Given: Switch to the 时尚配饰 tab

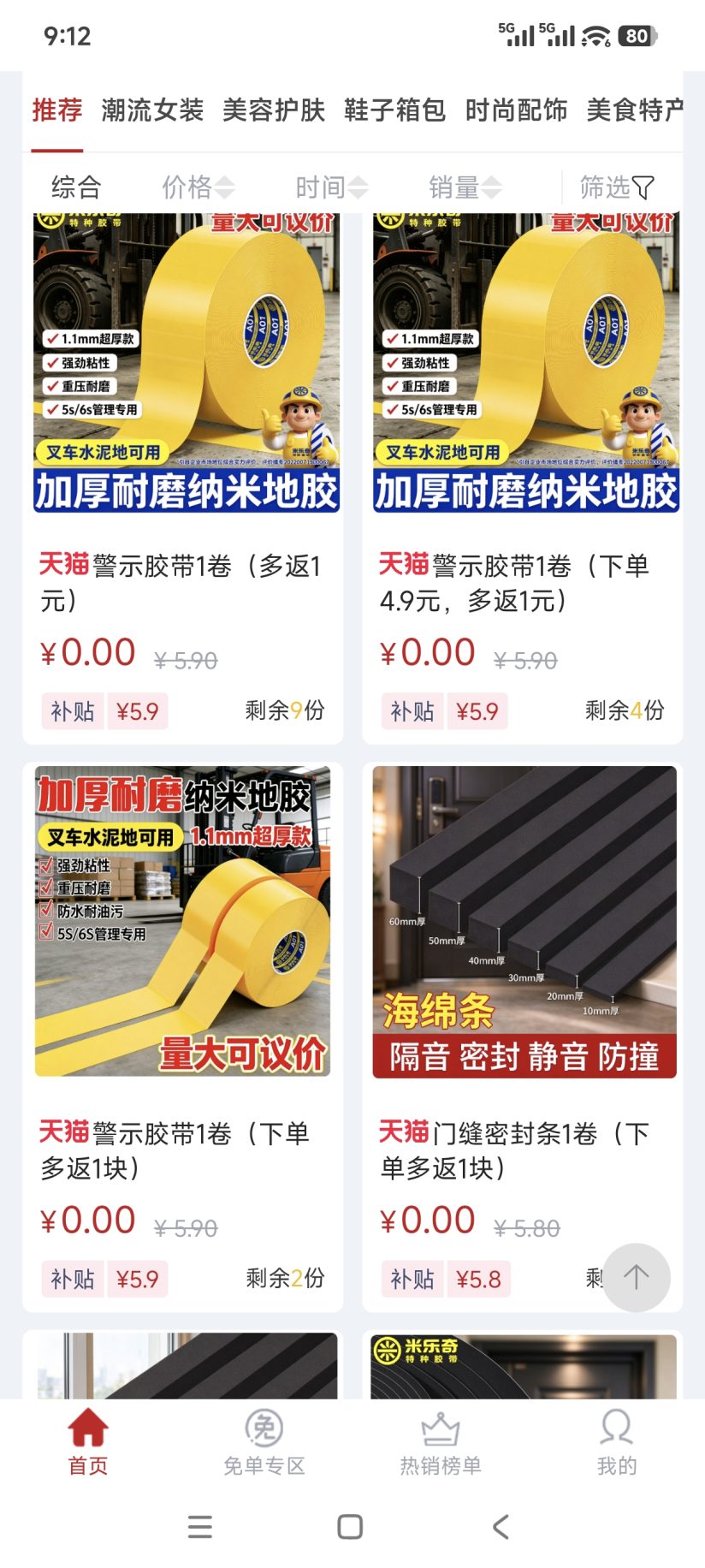Looking at the screenshot, I should click(x=516, y=110).
